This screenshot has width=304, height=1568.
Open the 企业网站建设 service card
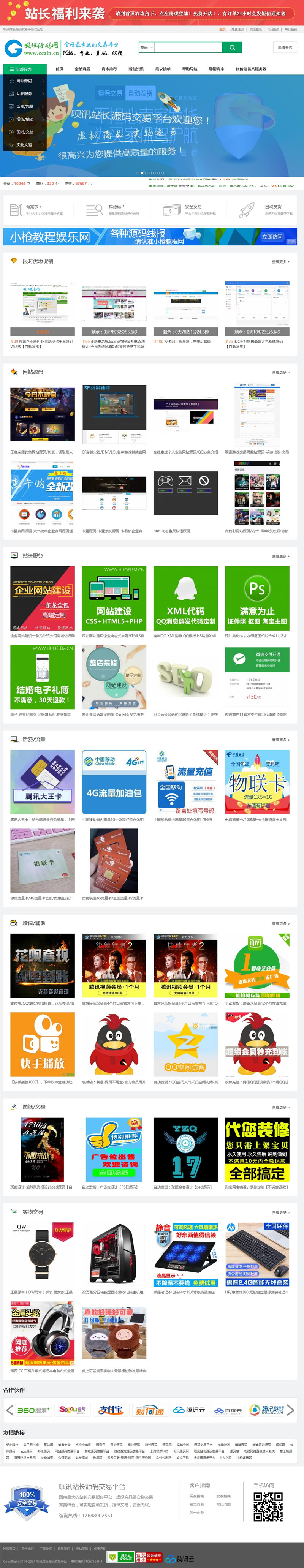pos(43,598)
